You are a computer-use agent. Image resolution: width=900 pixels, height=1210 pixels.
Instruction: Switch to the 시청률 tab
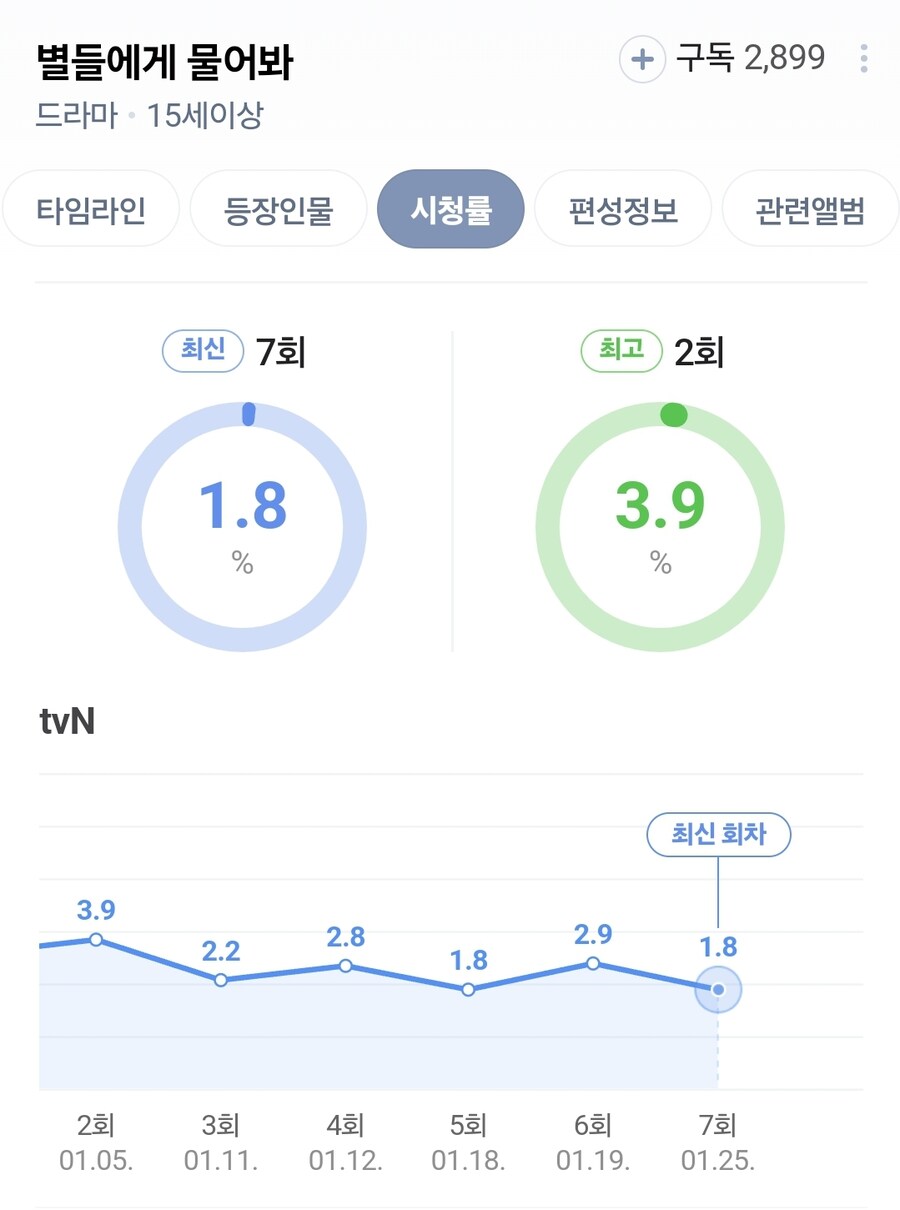451,208
